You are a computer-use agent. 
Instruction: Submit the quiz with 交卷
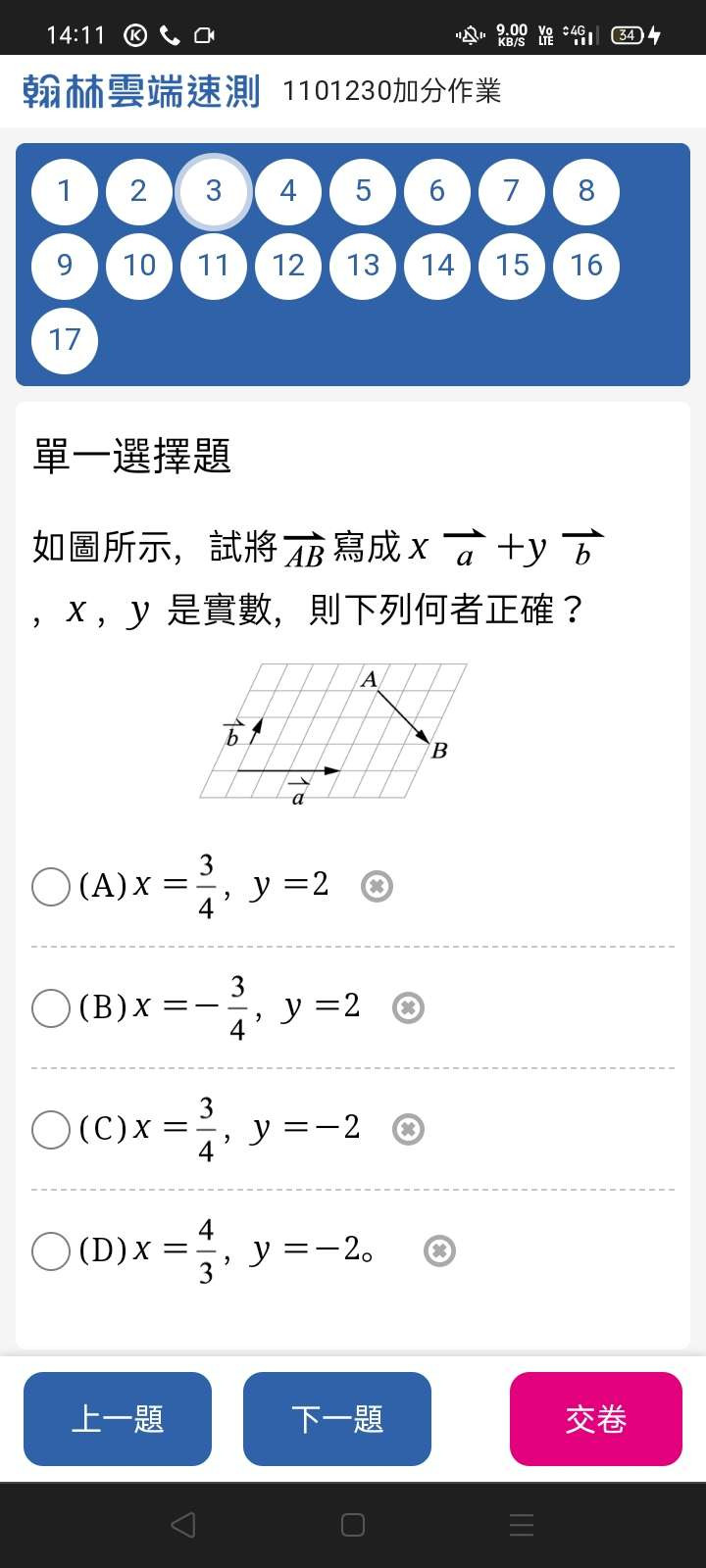tap(595, 1418)
